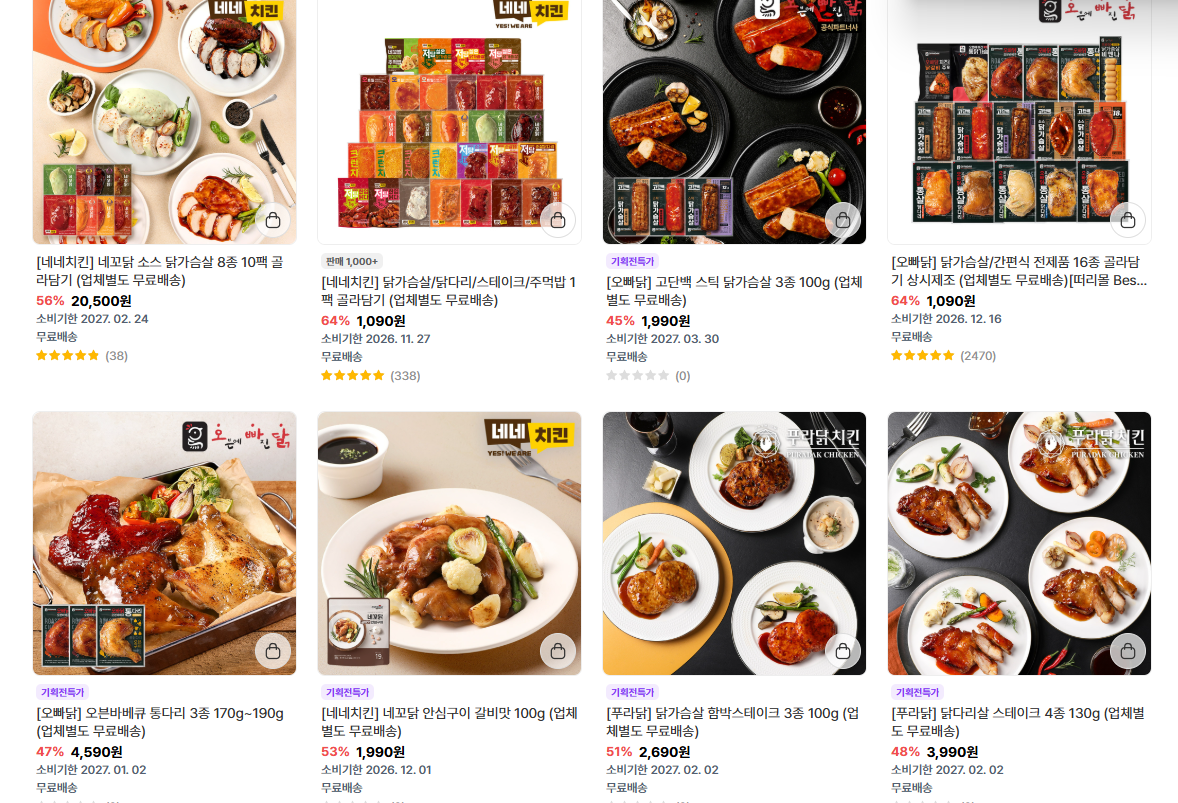The width and height of the screenshot is (1178, 803).
Task: Open 오빠닭 고단백 스틱 닭가슴살 3종 product
Action: [734, 291]
